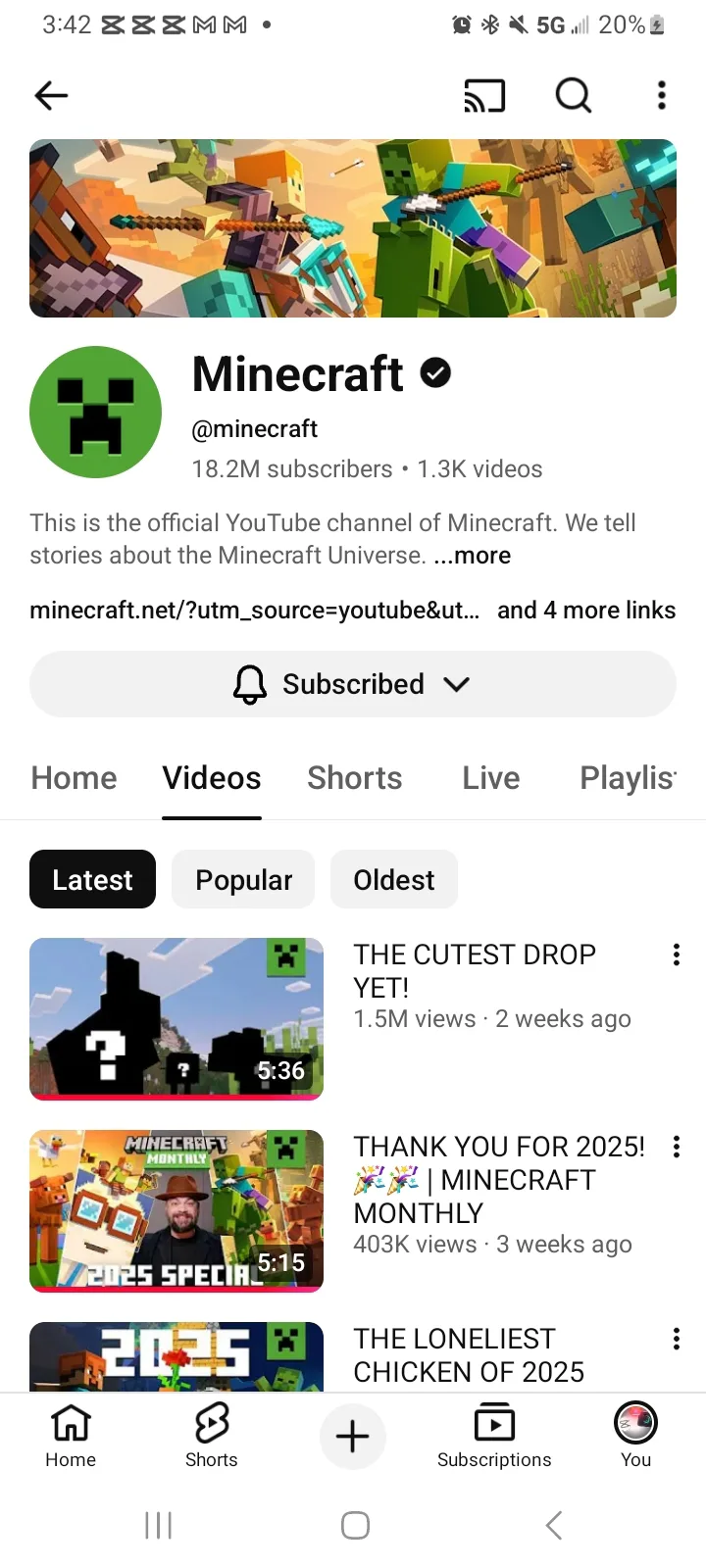Switch to the channel Home tab
Viewport: 706px width, 1568px height.
click(74, 778)
